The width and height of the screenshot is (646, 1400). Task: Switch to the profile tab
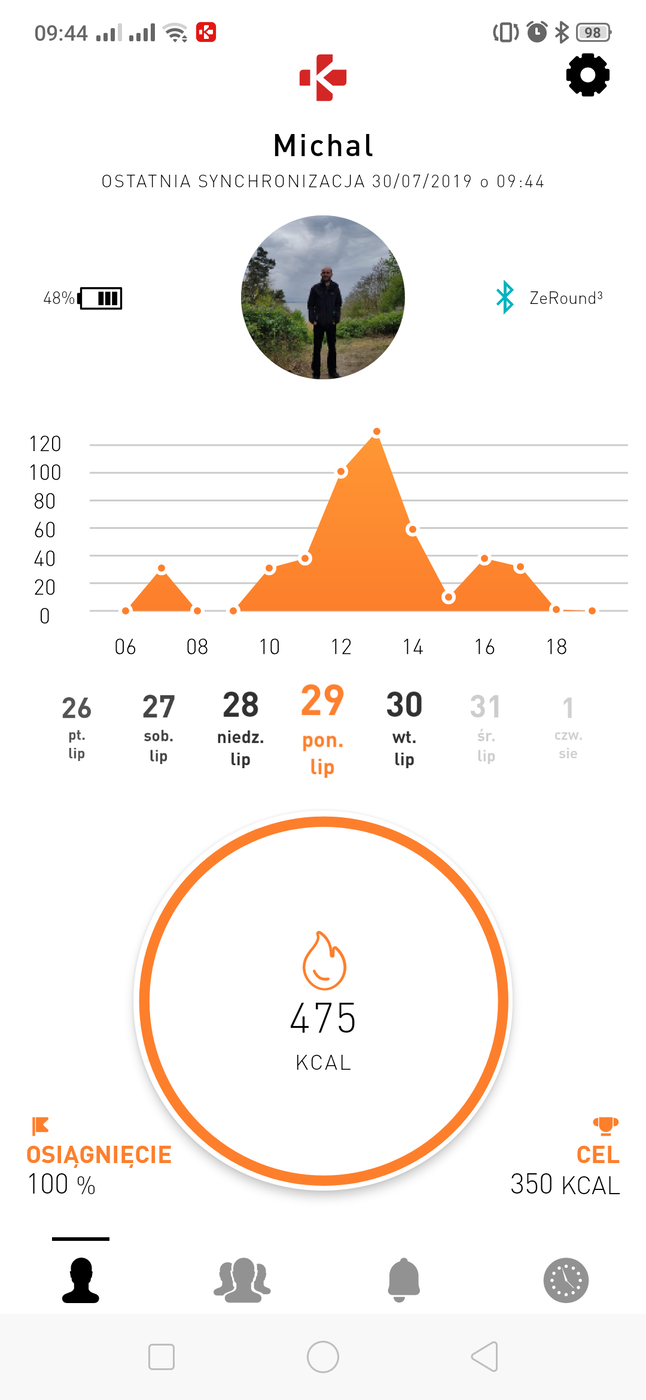pos(81,1279)
